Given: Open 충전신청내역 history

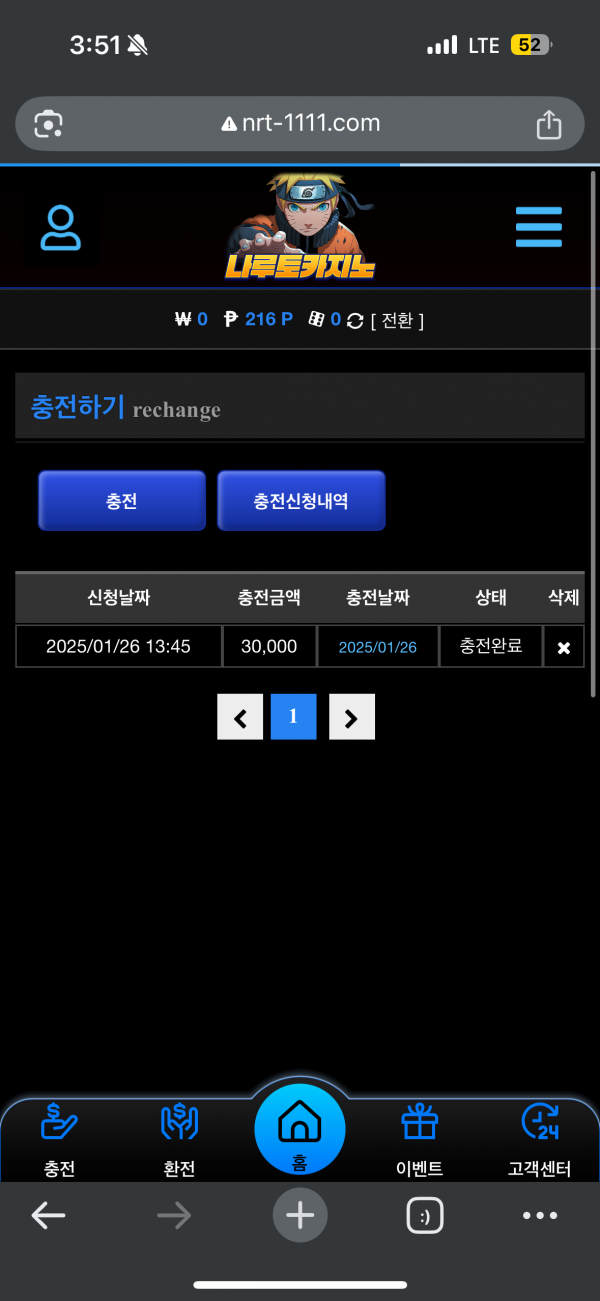Looking at the screenshot, I should [301, 500].
